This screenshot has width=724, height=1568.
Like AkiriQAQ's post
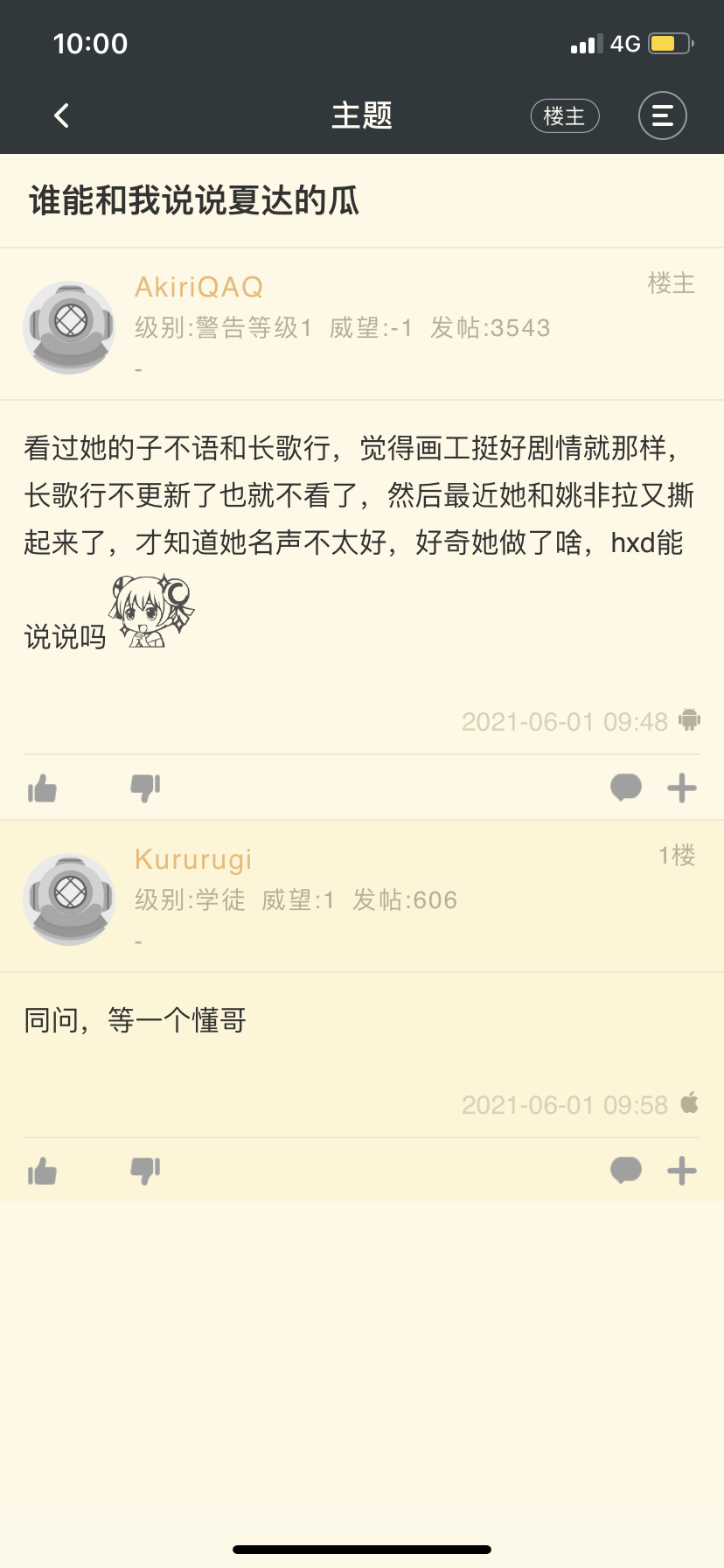(x=42, y=788)
